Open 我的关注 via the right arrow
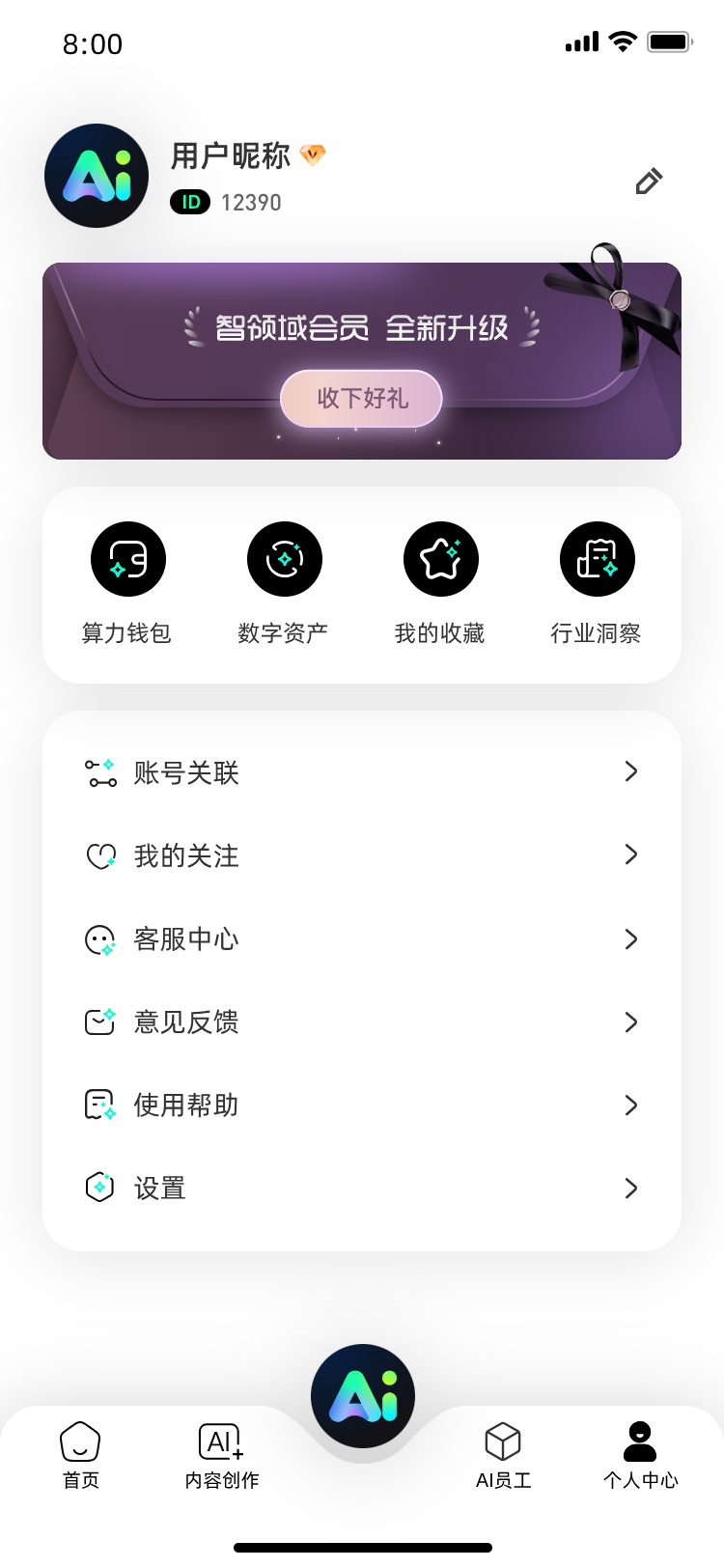This screenshot has height=1568, width=724. point(631,854)
